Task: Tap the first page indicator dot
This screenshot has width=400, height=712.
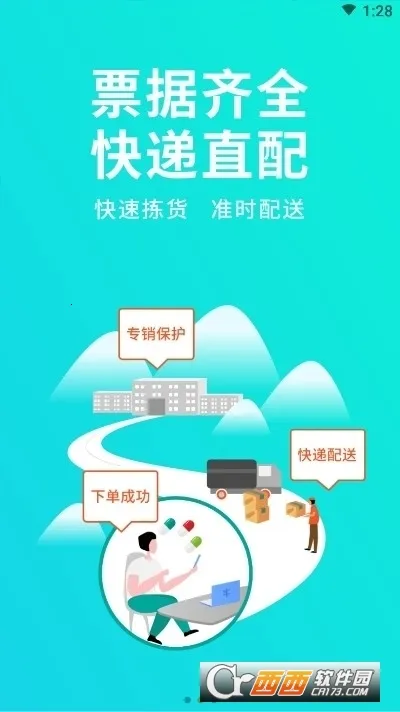Action: click(188, 700)
